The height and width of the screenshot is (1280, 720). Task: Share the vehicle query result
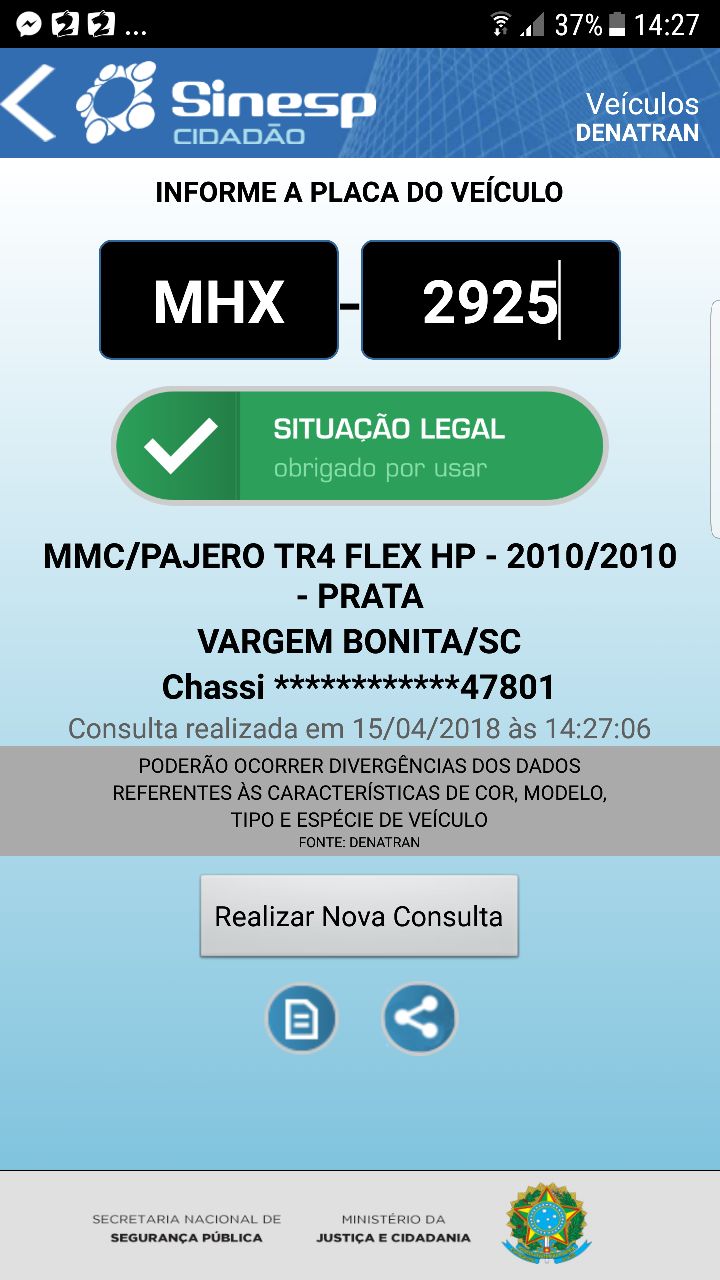pos(419,1020)
